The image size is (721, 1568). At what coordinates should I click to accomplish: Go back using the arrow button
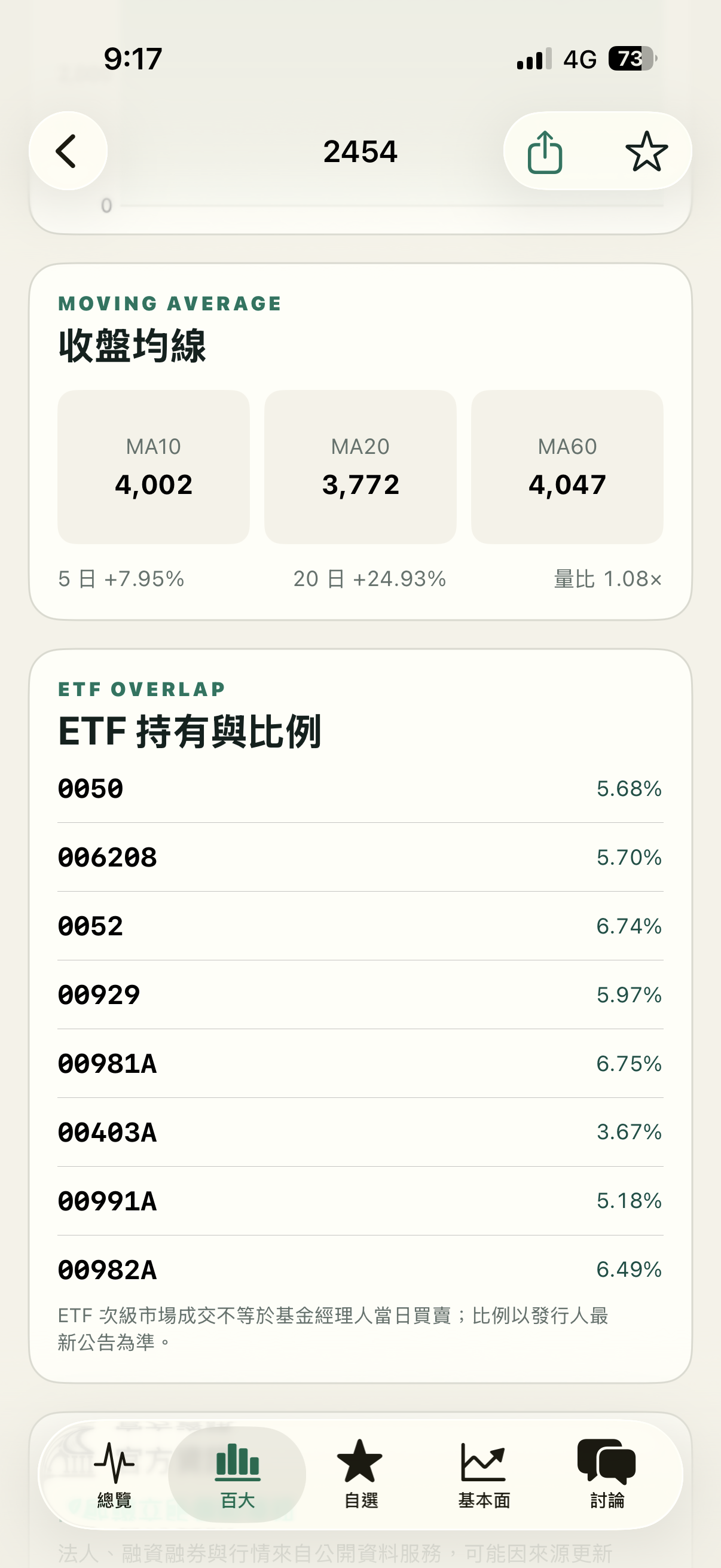coord(68,151)
